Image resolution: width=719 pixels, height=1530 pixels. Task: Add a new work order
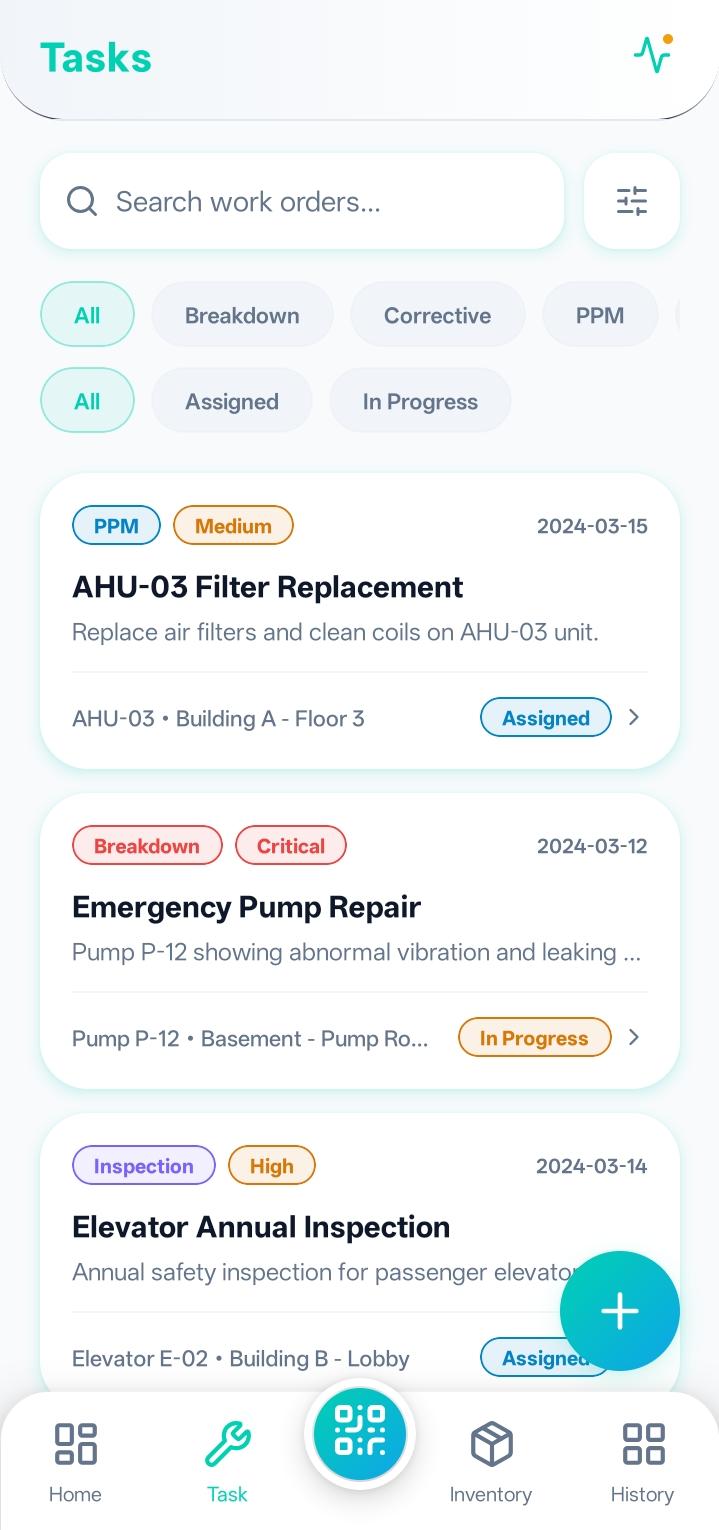(x=620, y=1311)
